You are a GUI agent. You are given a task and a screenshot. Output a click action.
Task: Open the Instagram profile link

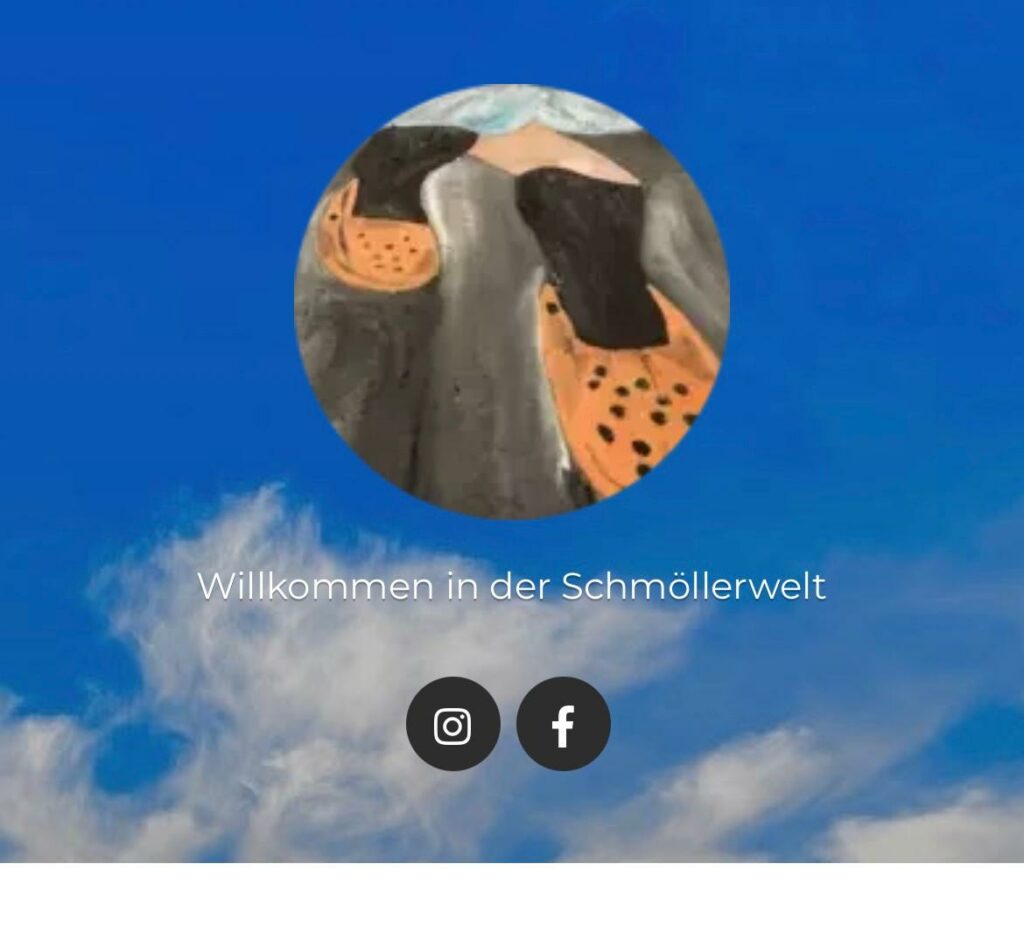point(453,724)
